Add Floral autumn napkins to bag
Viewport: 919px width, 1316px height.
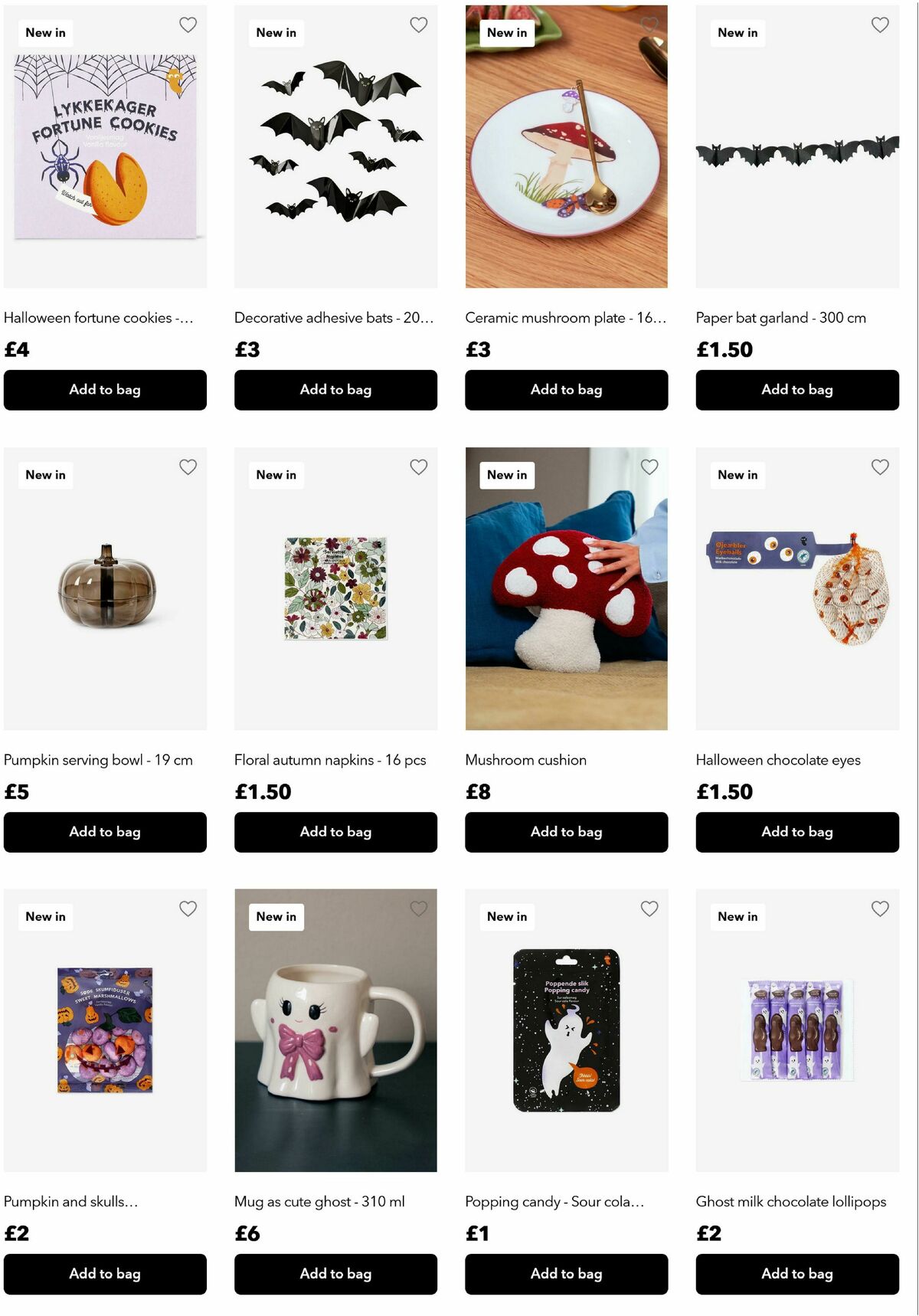(335, 832)
